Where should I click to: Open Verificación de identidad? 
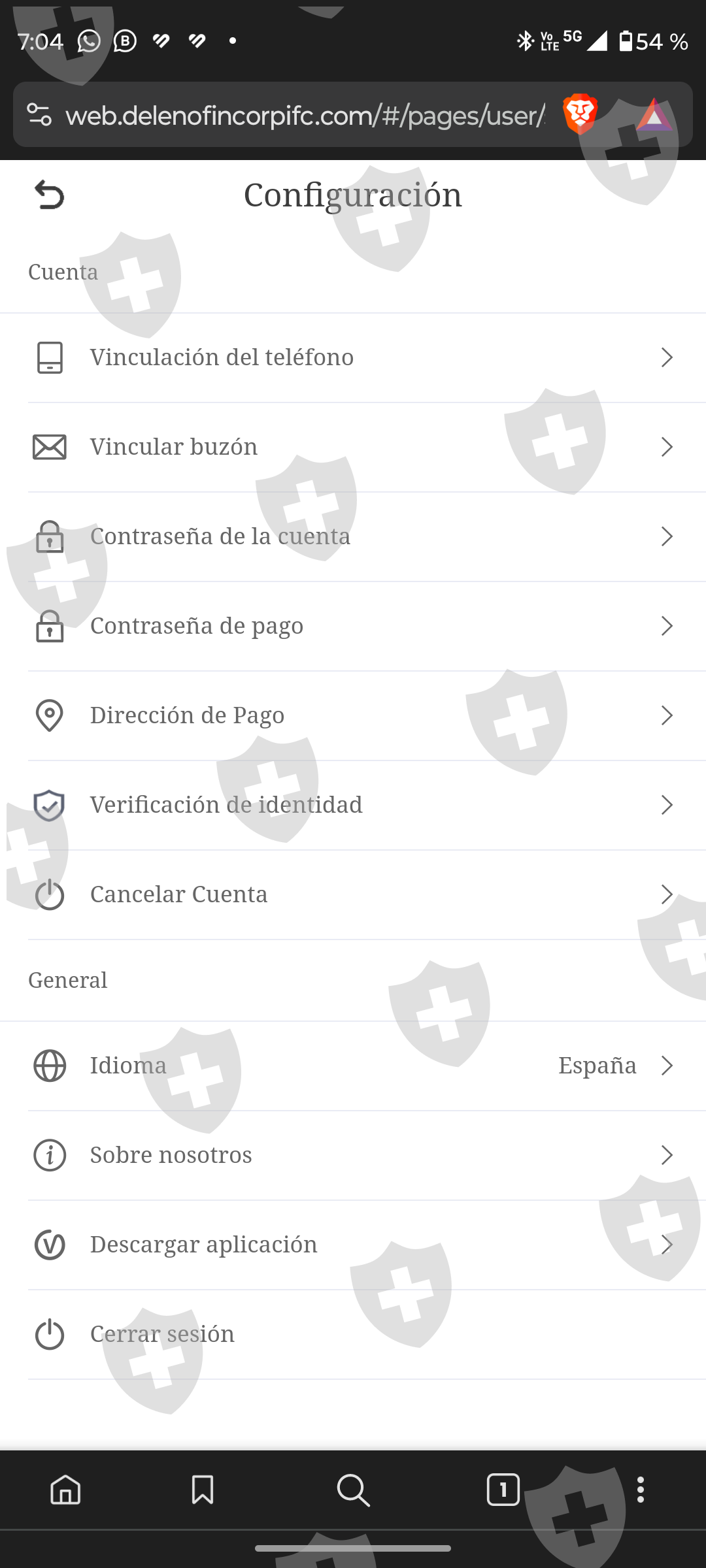(353, 805)
